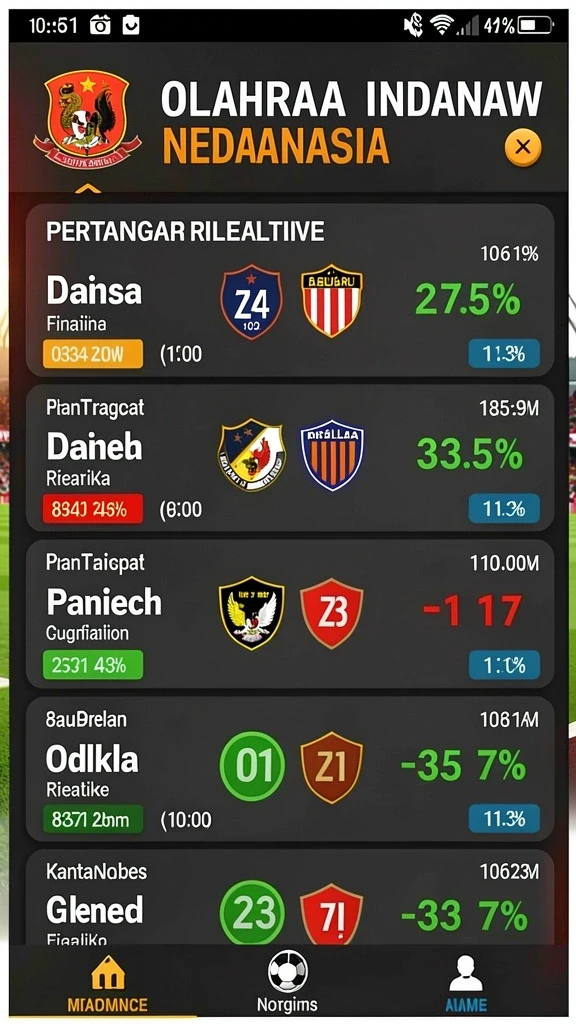
Task: Tap the blue button on Paniech card
Action: 504,665
